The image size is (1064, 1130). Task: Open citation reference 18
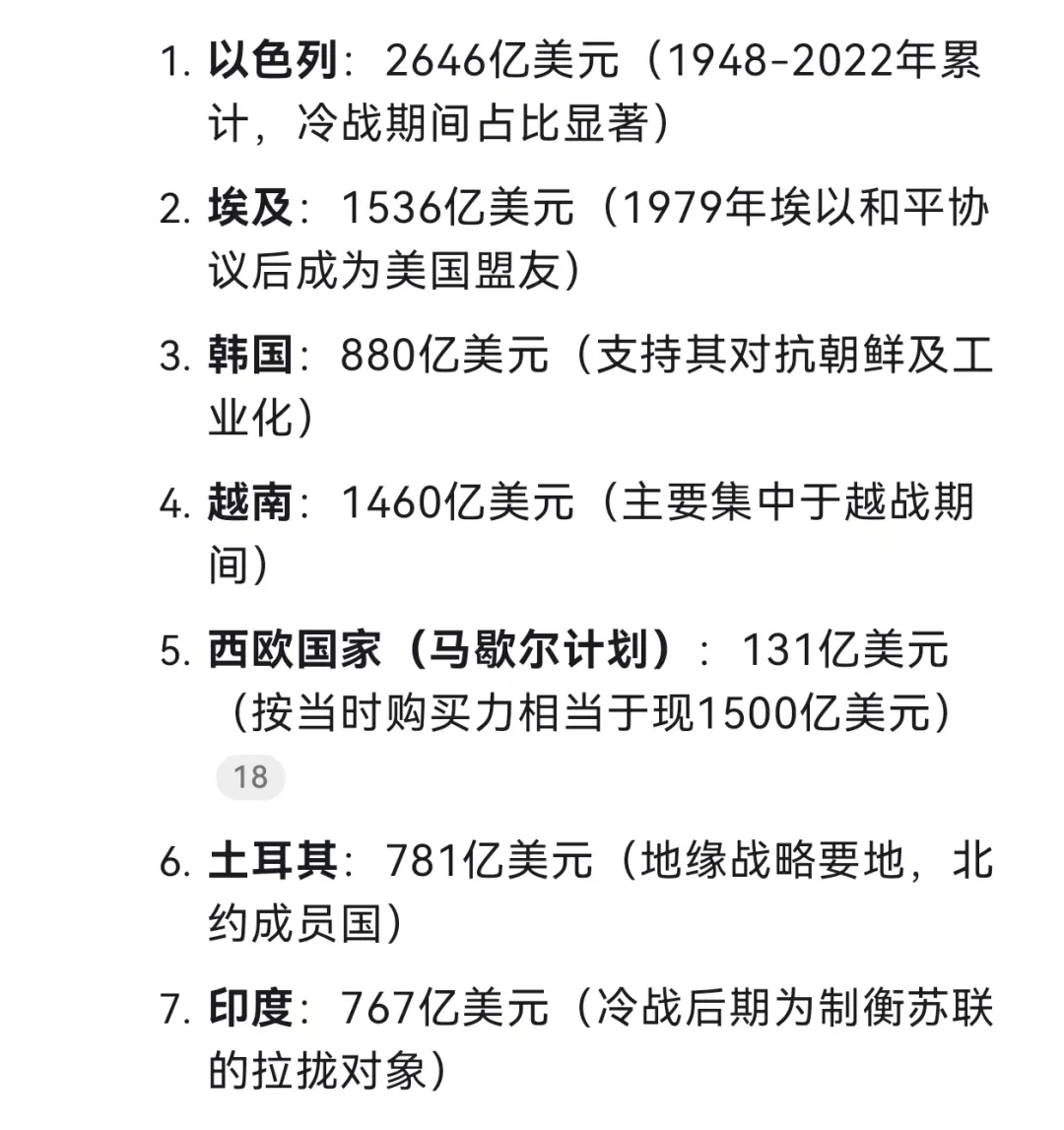pyautogui.click(x=250, y=776)
